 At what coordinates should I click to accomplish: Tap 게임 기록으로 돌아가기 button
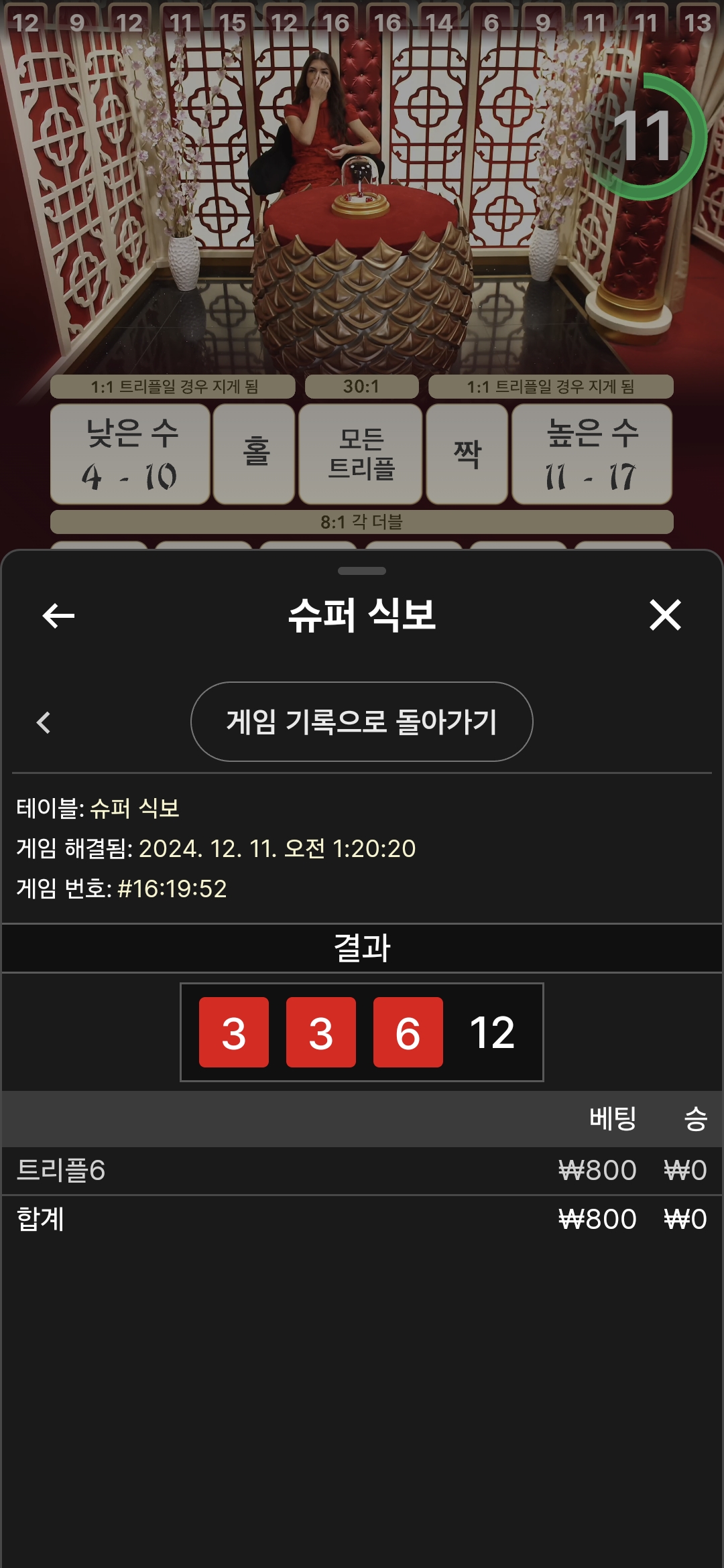point(362,722)
